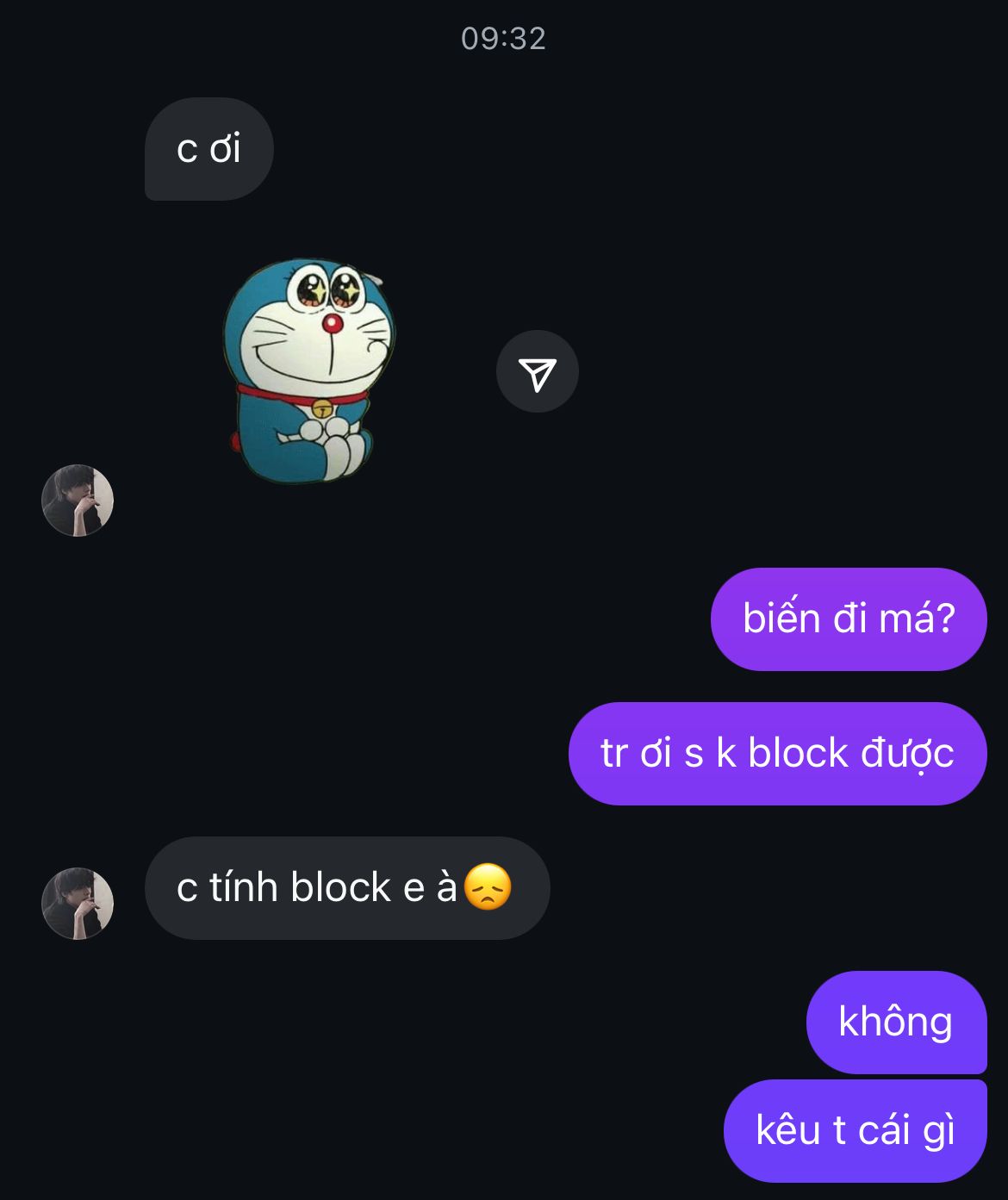1008x1200 pixels.
Task: Open sender's profile picture beside the Doraemon sticker
Action: (78, 501)
